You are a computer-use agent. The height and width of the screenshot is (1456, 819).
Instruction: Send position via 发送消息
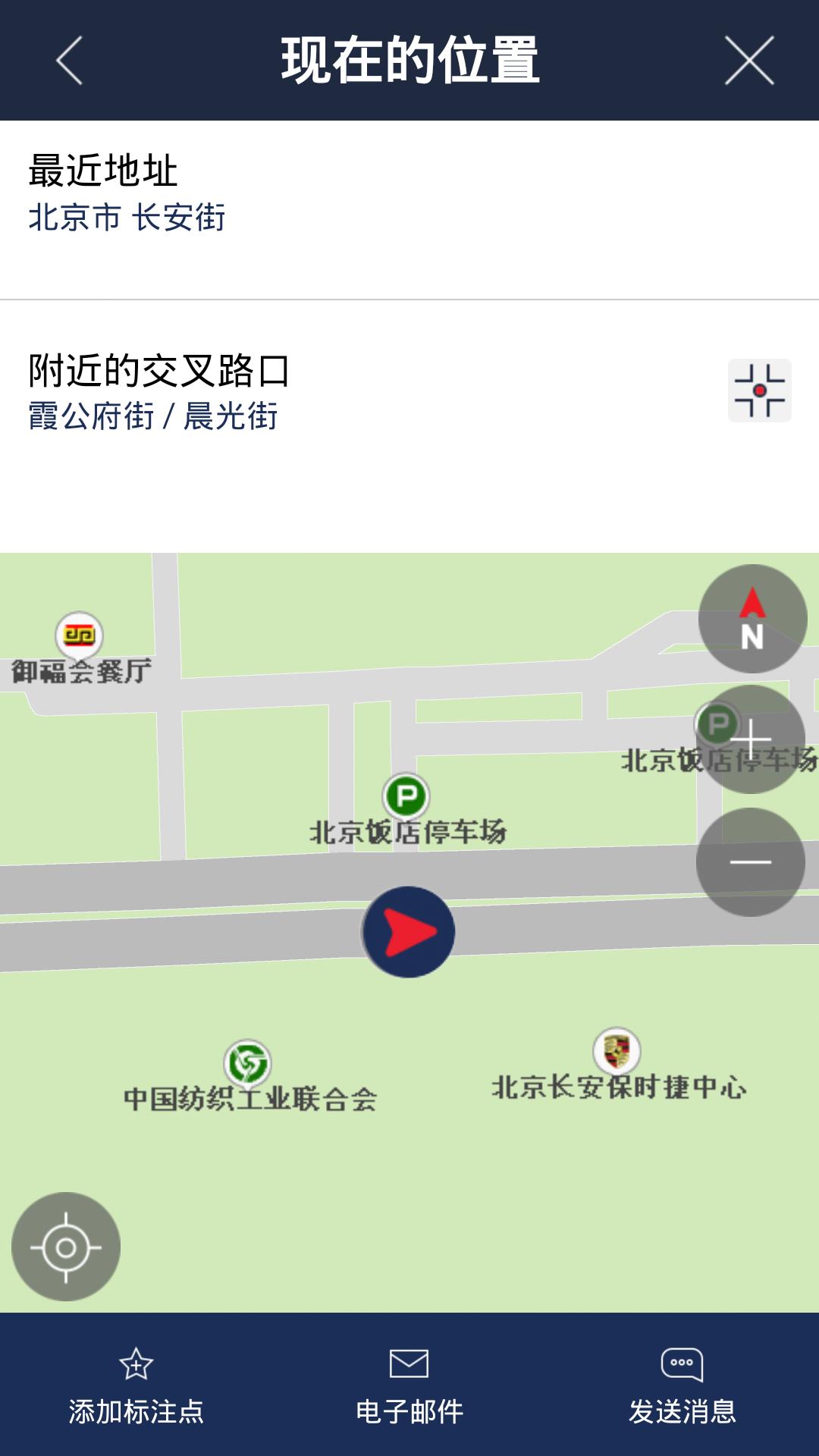click(x=682, y=1385)
